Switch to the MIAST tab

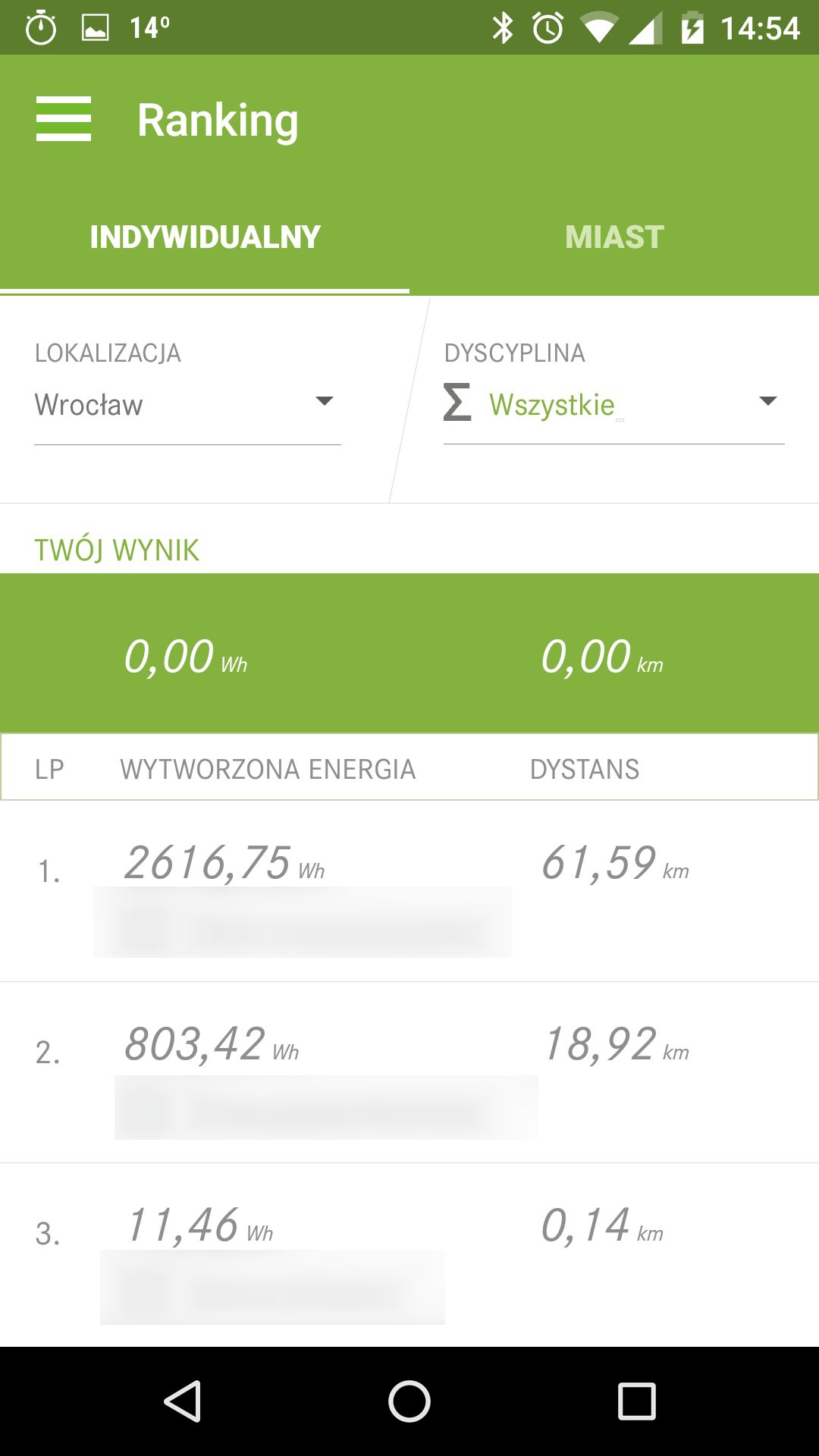[614, 237]
